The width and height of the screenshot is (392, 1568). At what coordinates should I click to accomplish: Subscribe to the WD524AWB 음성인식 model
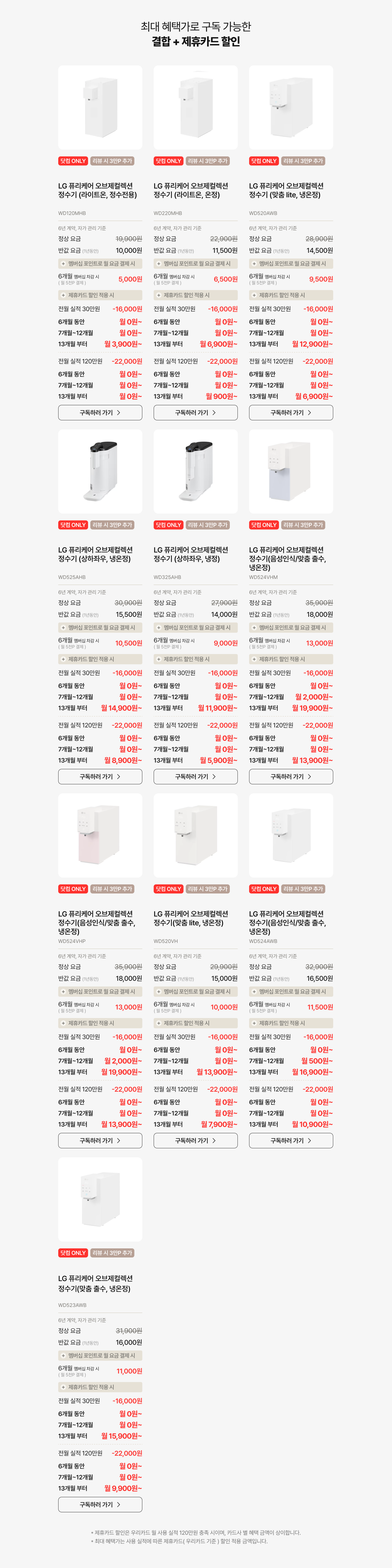(x=291, y=1141)
